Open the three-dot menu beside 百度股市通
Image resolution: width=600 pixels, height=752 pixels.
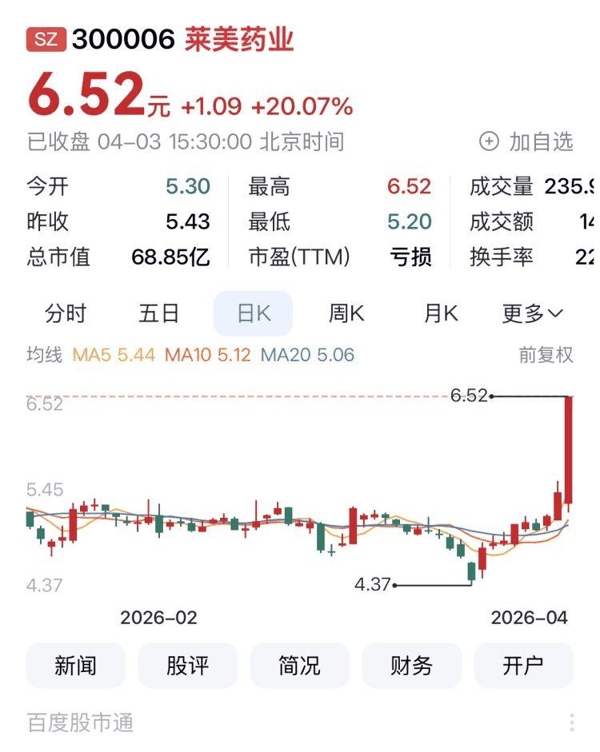572,722
